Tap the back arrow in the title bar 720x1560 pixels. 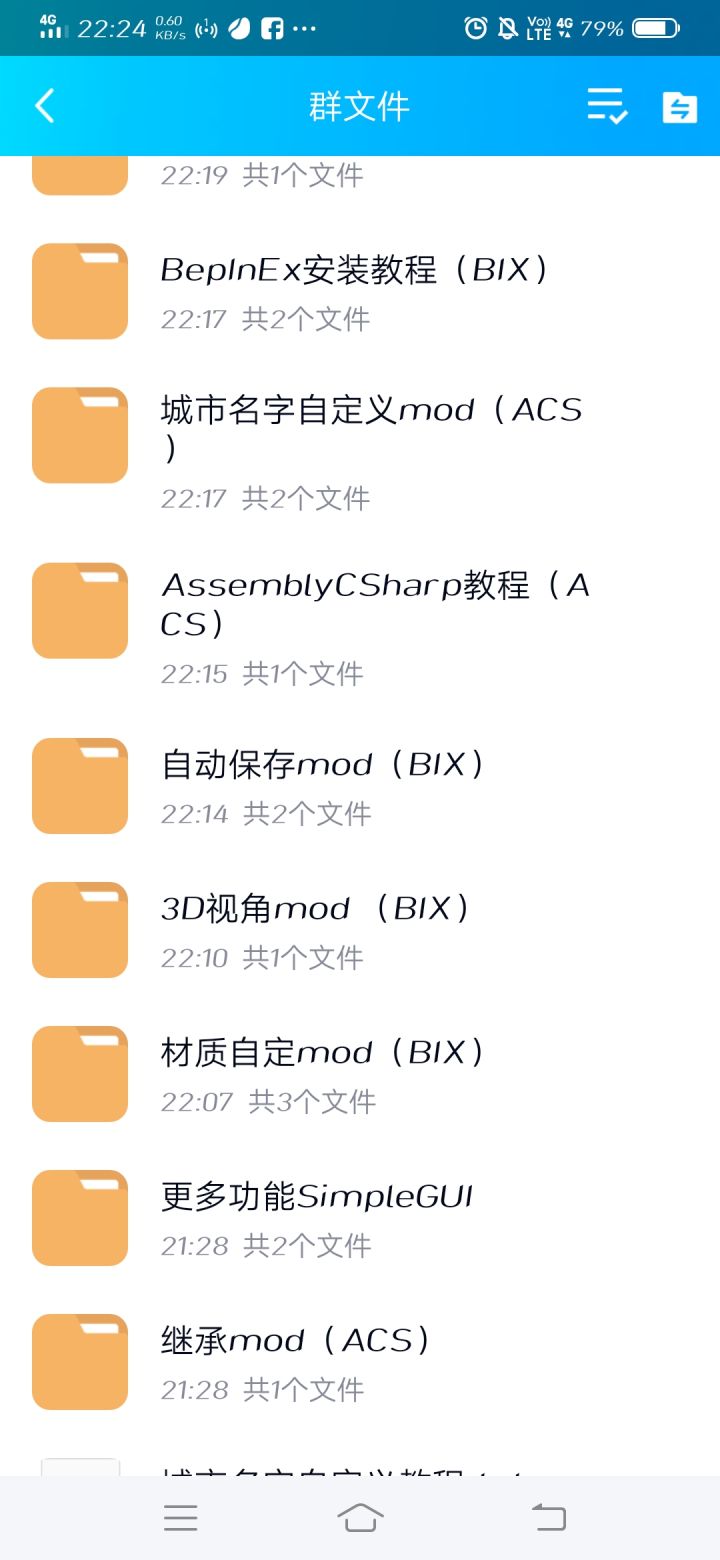(44, 105)
